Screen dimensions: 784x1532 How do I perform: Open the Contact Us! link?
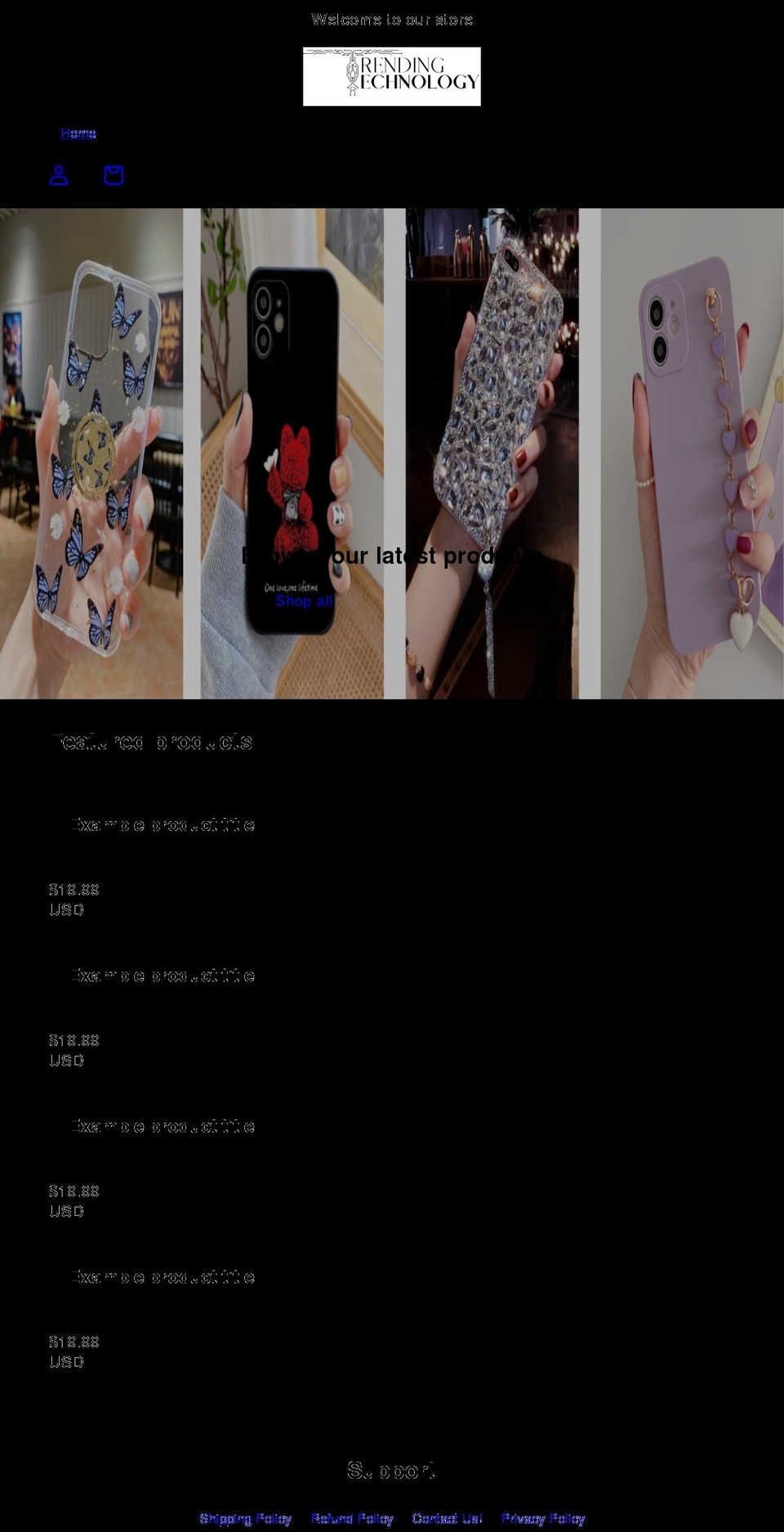(x=447, y=1518)
